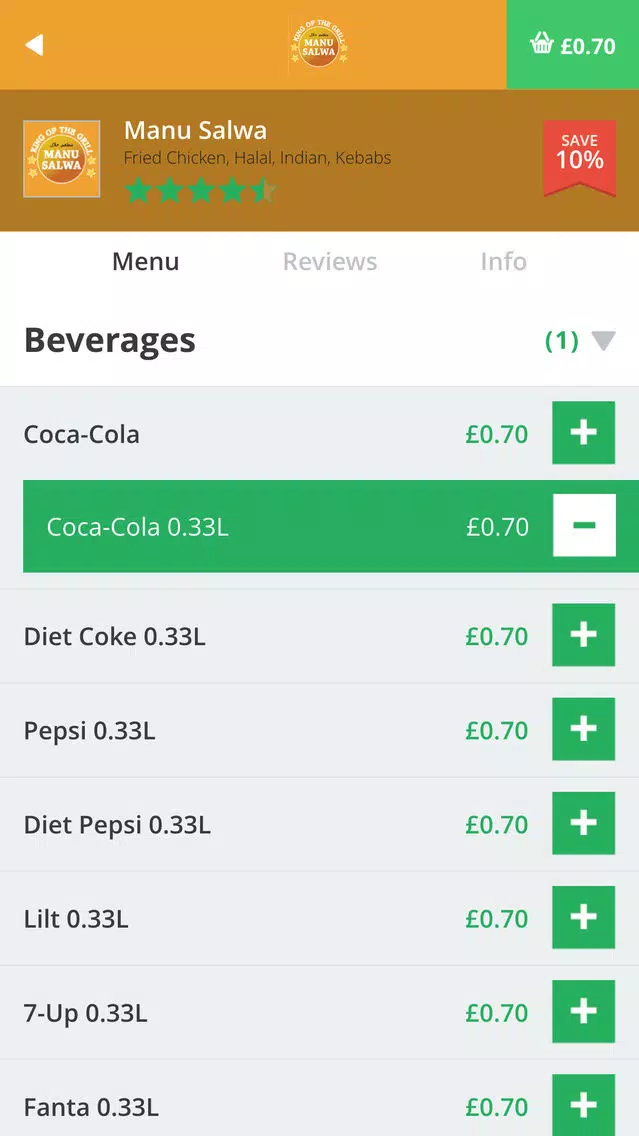This screenshot has width=639, height=1136.
Task: Switch to the Info tab
Action: (x=504, y=262)
